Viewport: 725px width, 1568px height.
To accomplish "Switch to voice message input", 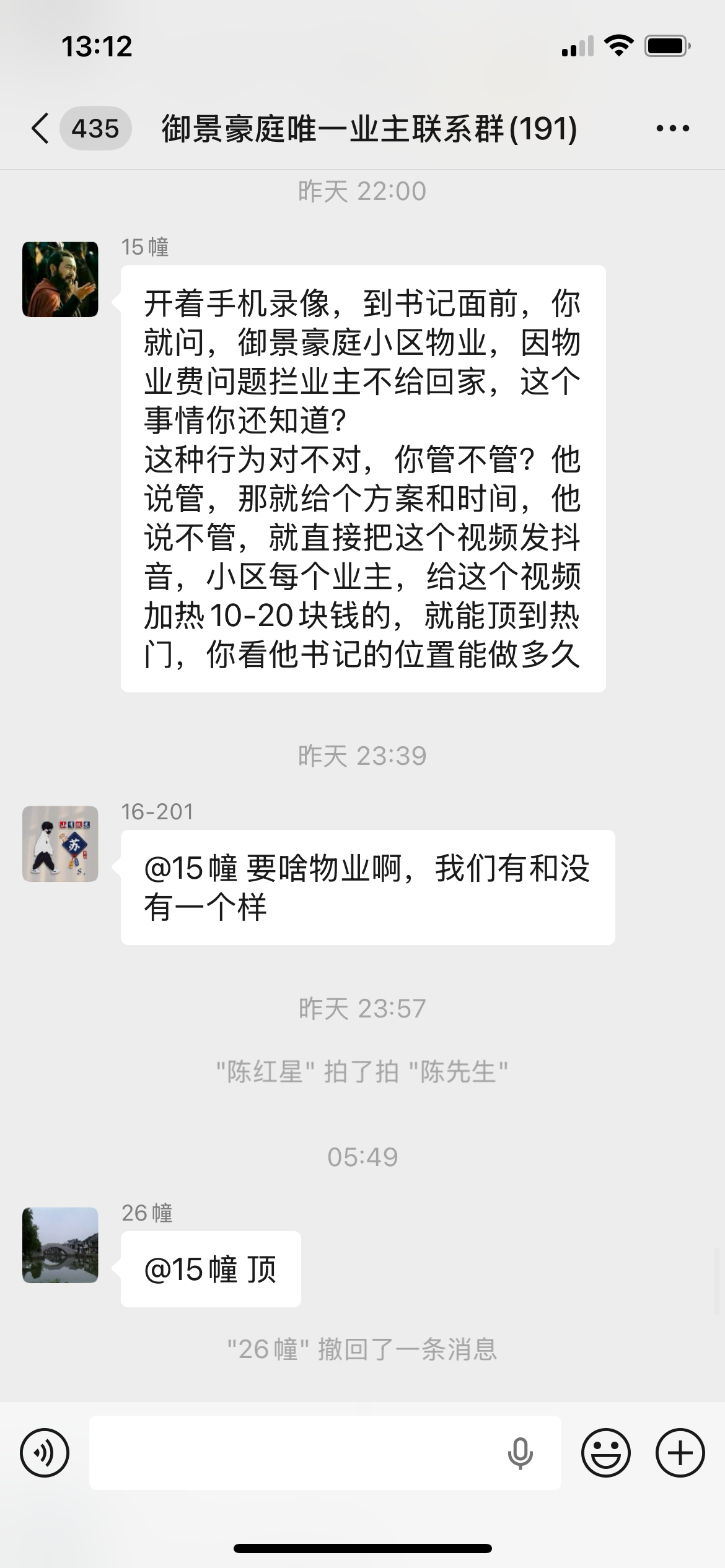I will [x=45, y=1453].
